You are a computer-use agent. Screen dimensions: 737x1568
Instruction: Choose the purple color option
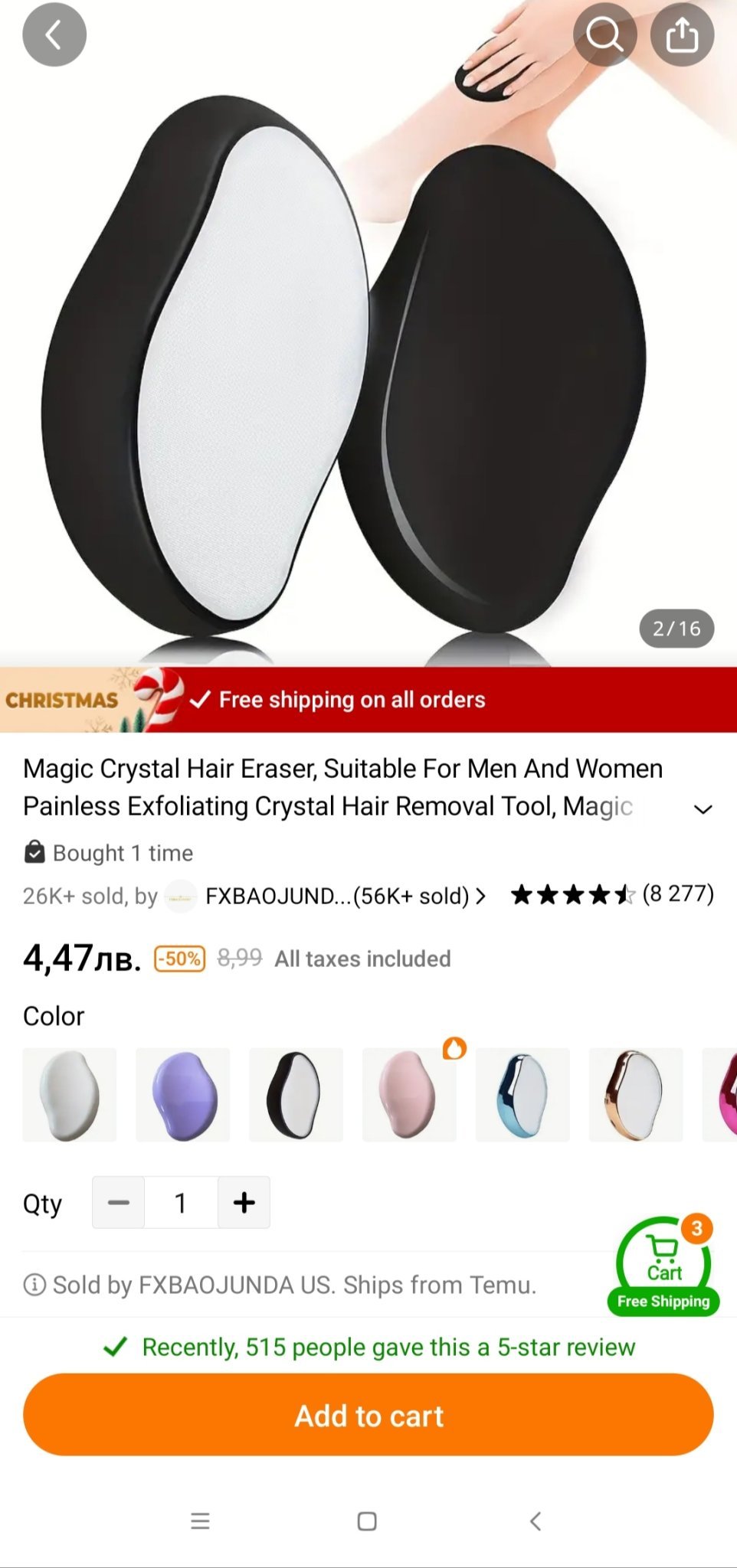pyautogui.click(x=183, y=1095)
